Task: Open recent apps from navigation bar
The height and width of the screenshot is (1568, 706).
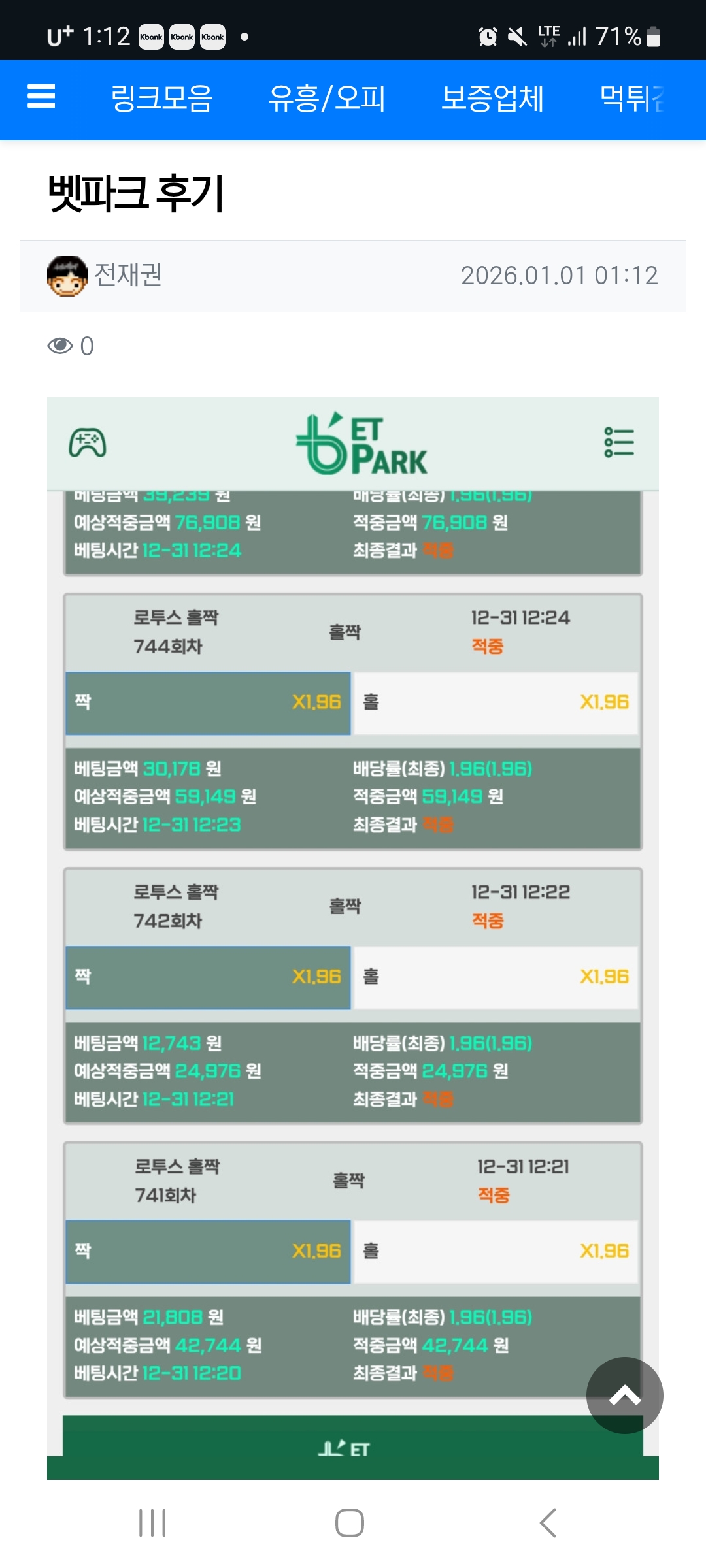Action: click(152, 1523)
